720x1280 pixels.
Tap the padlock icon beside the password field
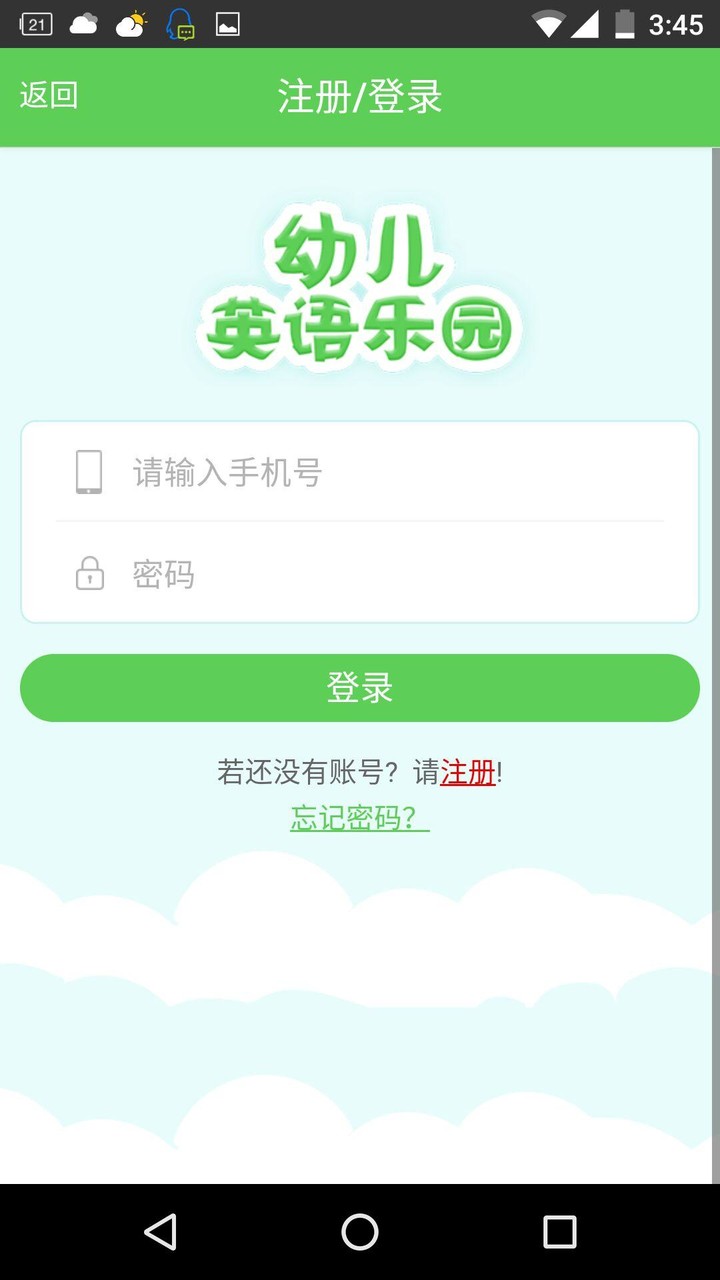pyautogui.click(x=89, y=574)
